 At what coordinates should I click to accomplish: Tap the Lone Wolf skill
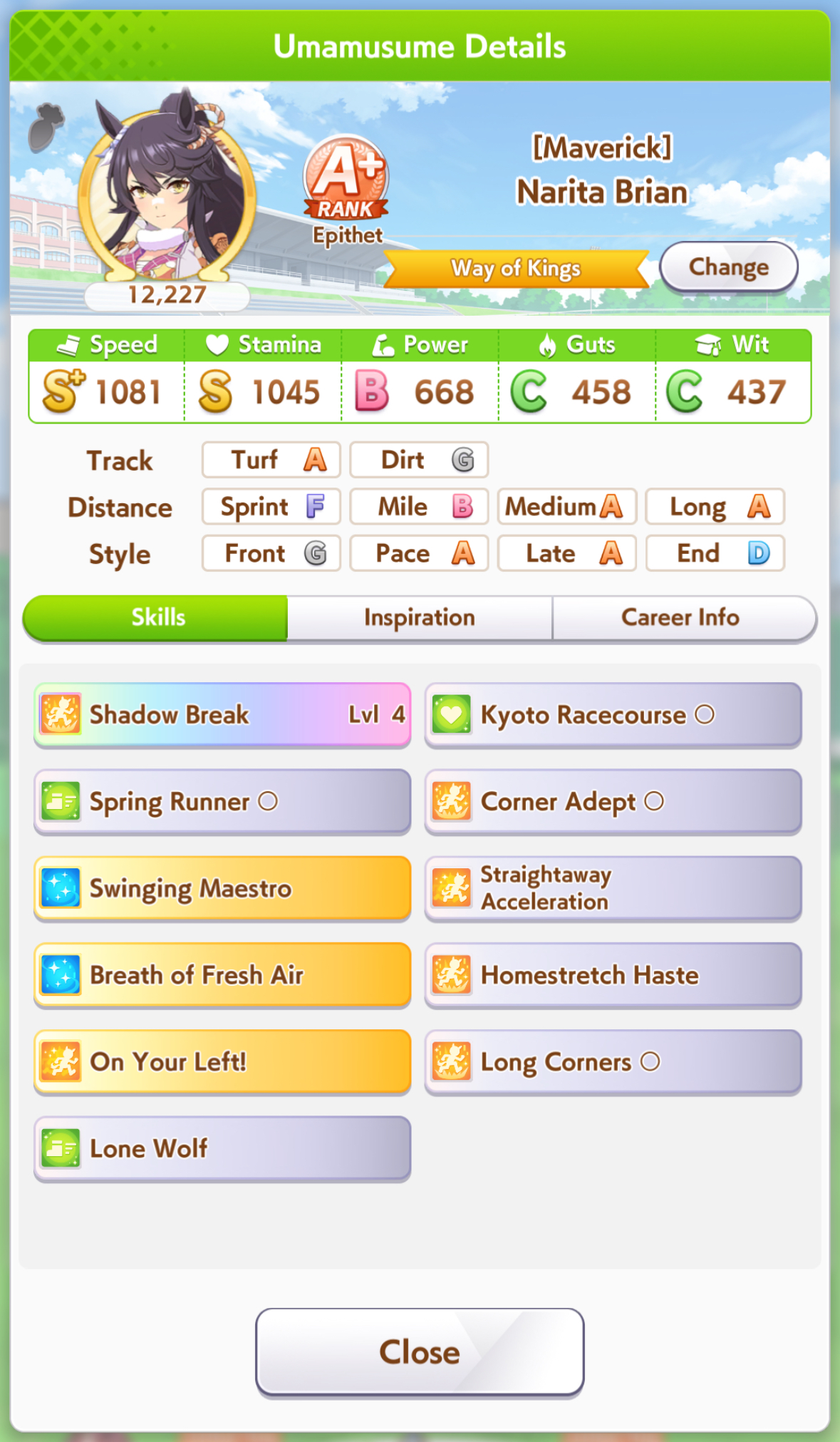222,1149
